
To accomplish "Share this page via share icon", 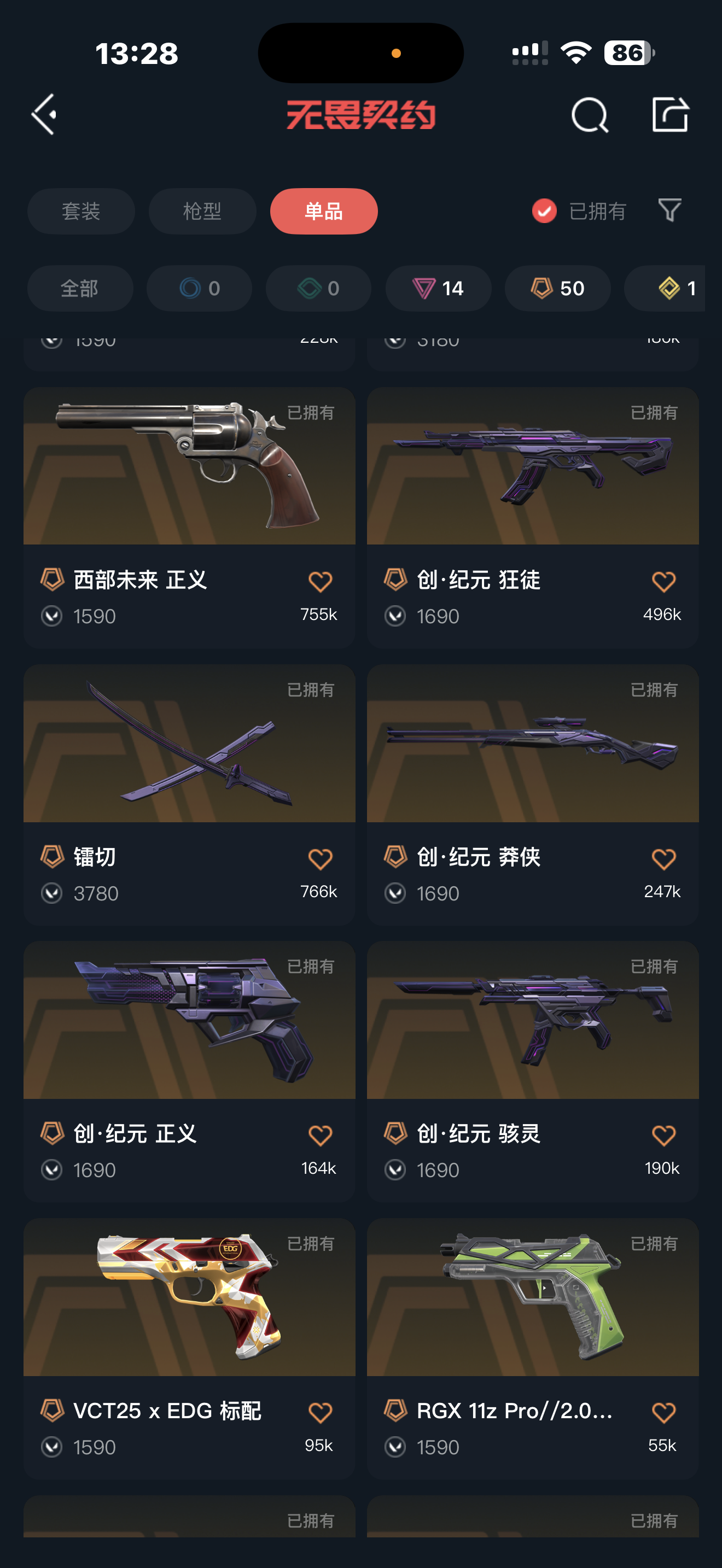I will click(x=669, y=114).
